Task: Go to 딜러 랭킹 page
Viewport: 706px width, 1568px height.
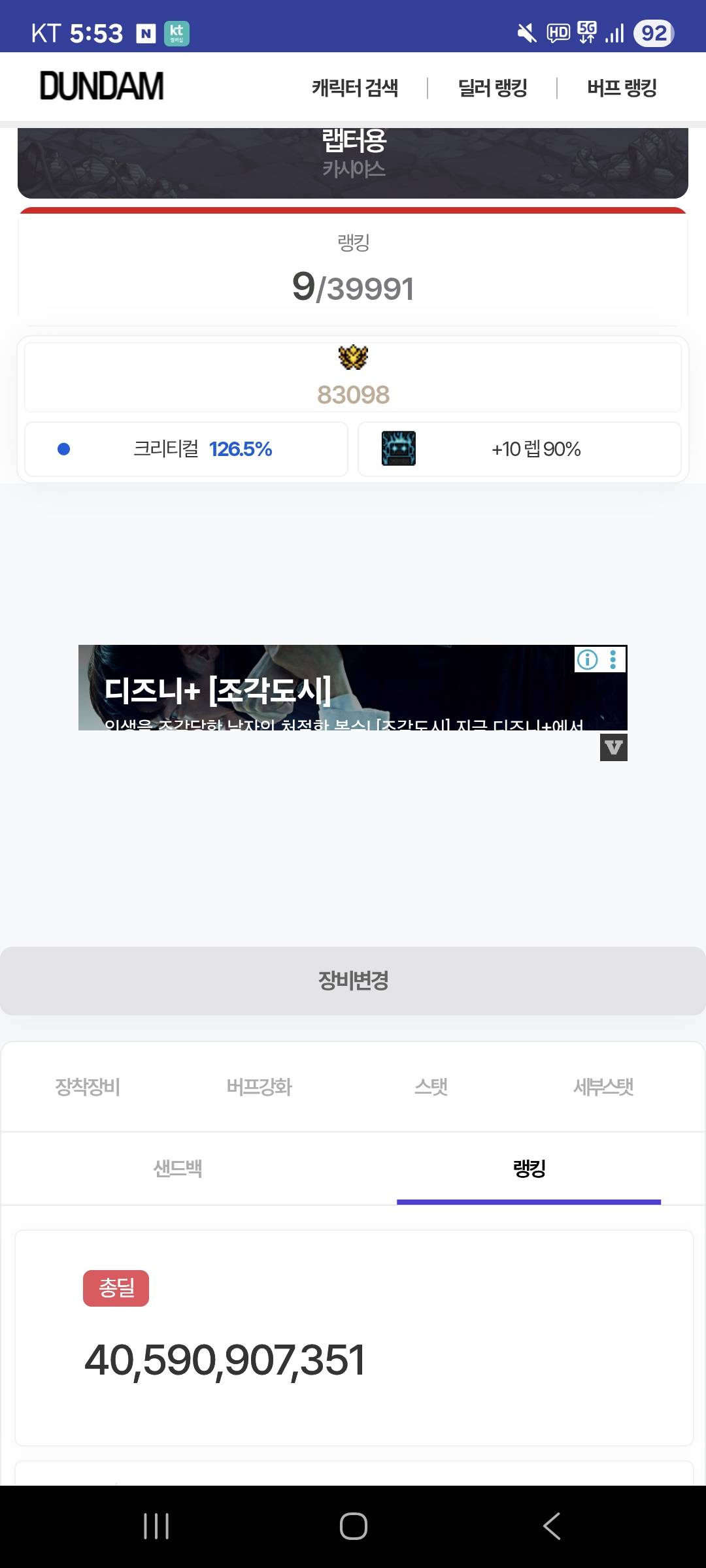Action: (x=492, y=88)
